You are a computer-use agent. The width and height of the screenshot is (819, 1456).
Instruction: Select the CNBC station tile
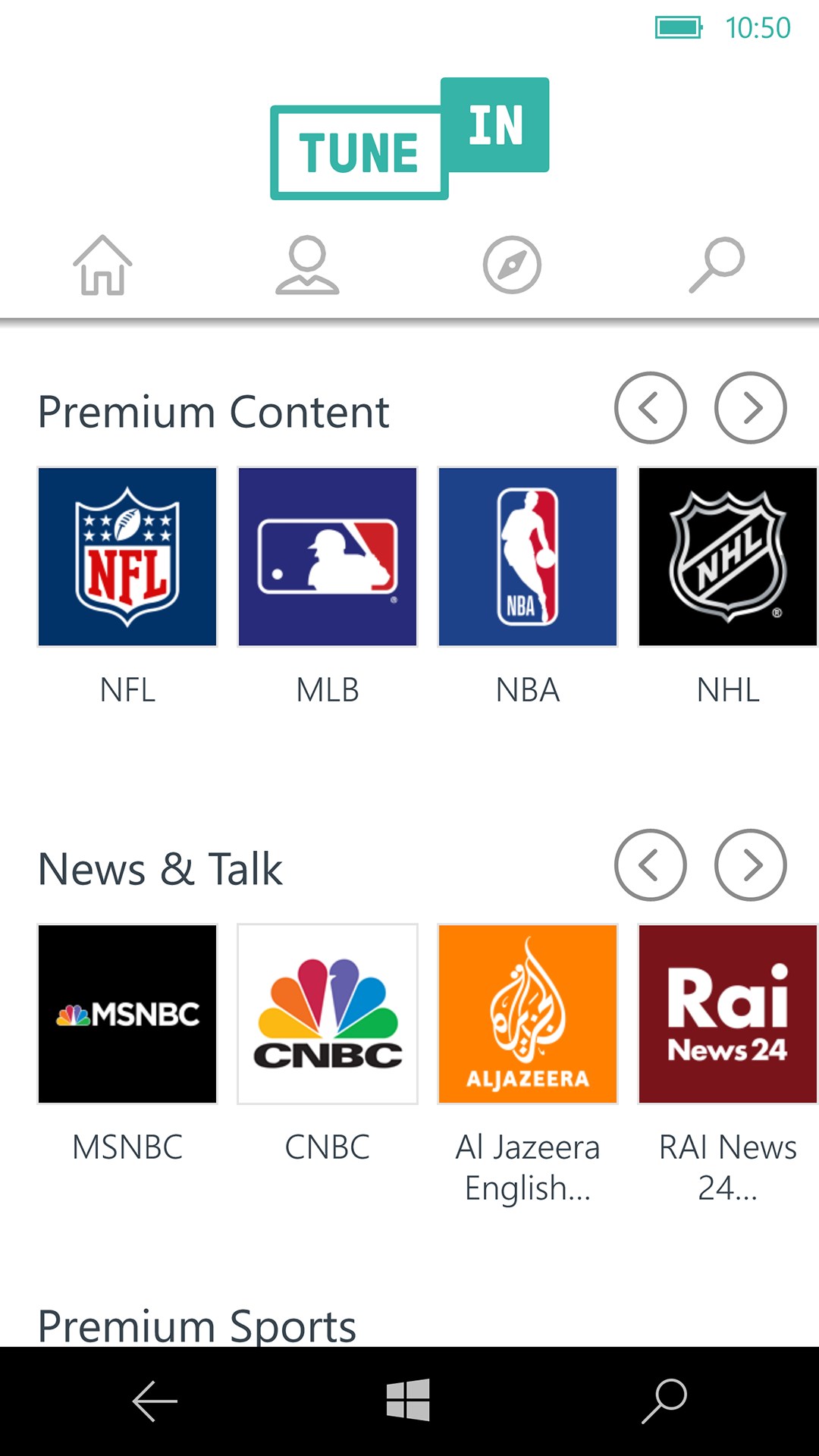coord(327,1014)
